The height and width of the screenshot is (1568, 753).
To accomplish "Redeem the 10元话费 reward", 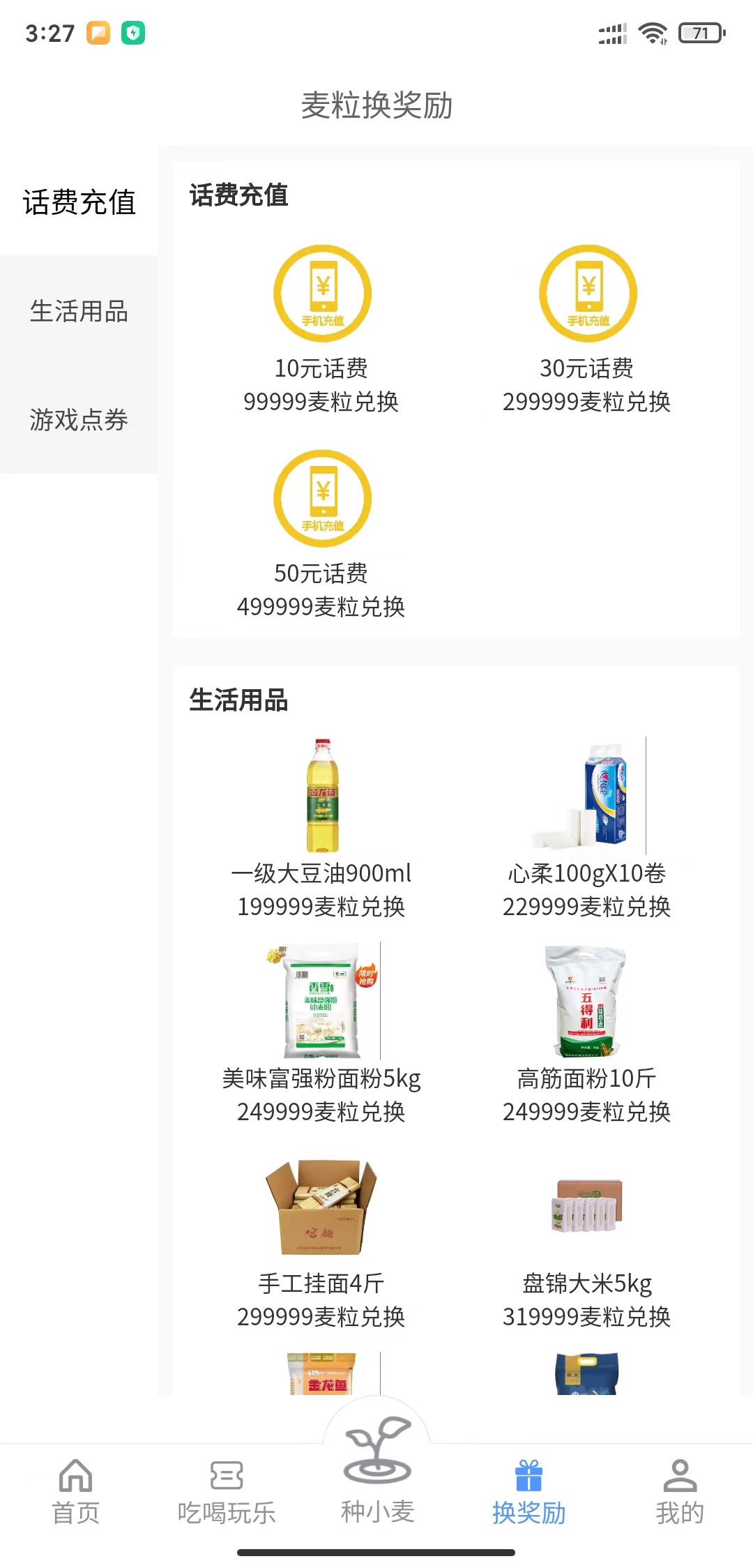I will [x=321, y=329].
